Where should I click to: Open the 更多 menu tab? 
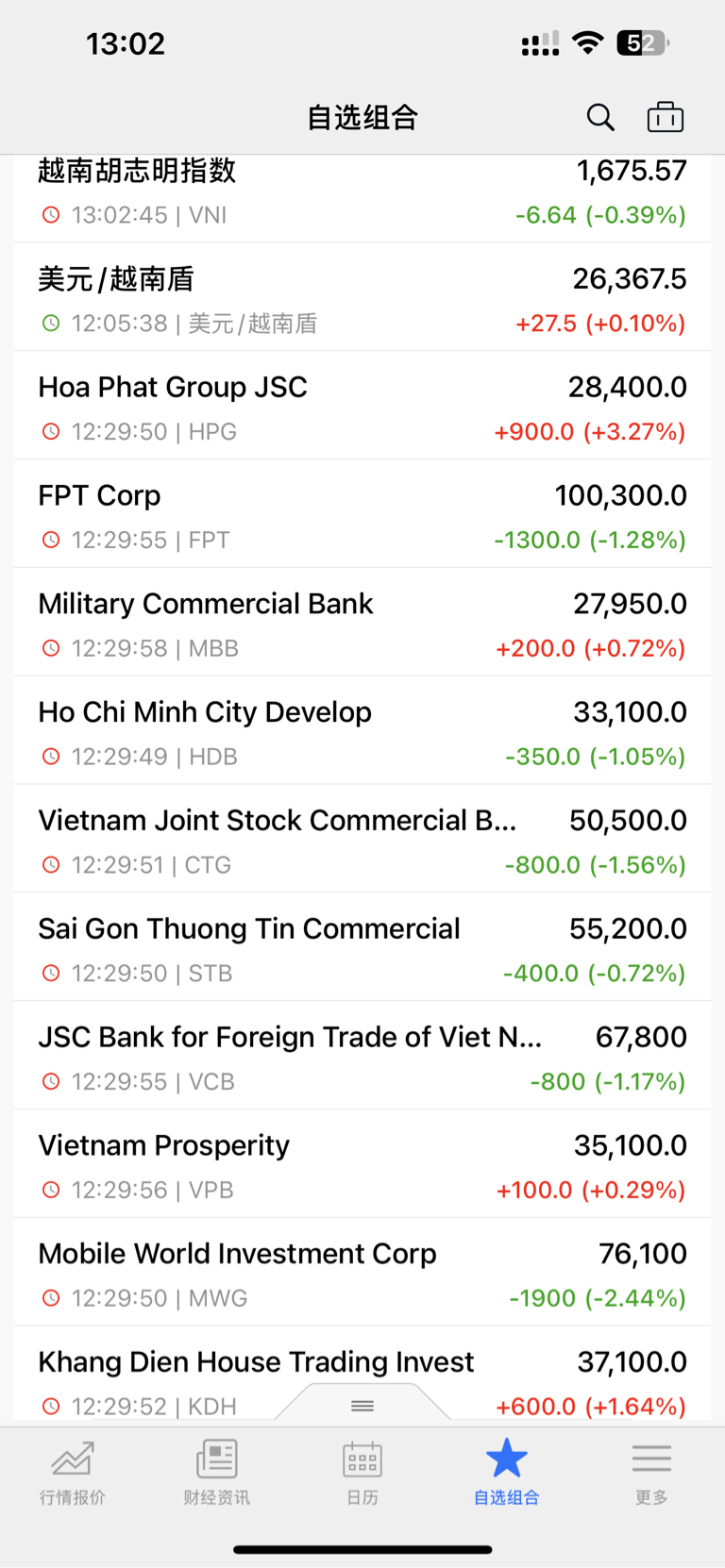[651, 1472]
